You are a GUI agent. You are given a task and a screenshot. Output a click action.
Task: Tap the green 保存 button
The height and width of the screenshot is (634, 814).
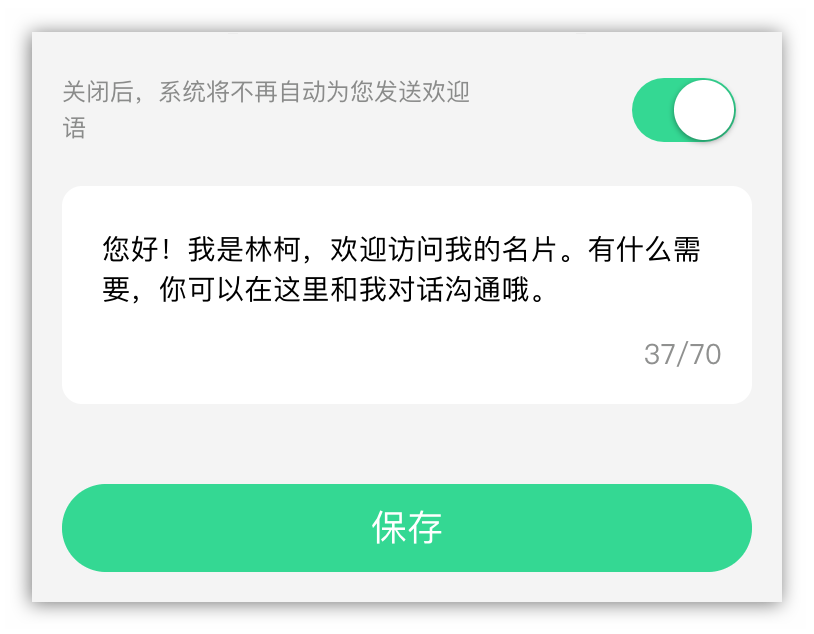[406, 528]
